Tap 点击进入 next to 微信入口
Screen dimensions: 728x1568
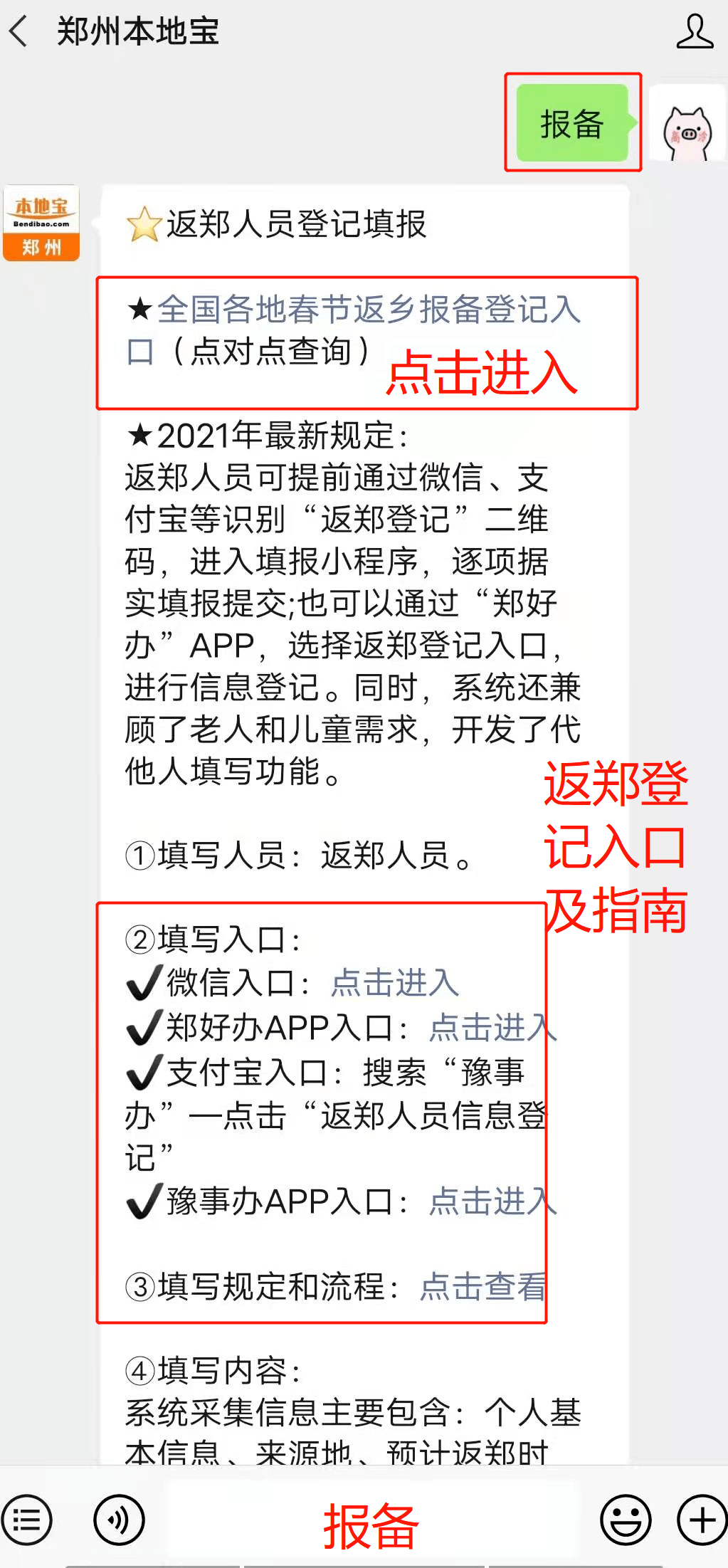pyautogui.click(x=395, y=983)
